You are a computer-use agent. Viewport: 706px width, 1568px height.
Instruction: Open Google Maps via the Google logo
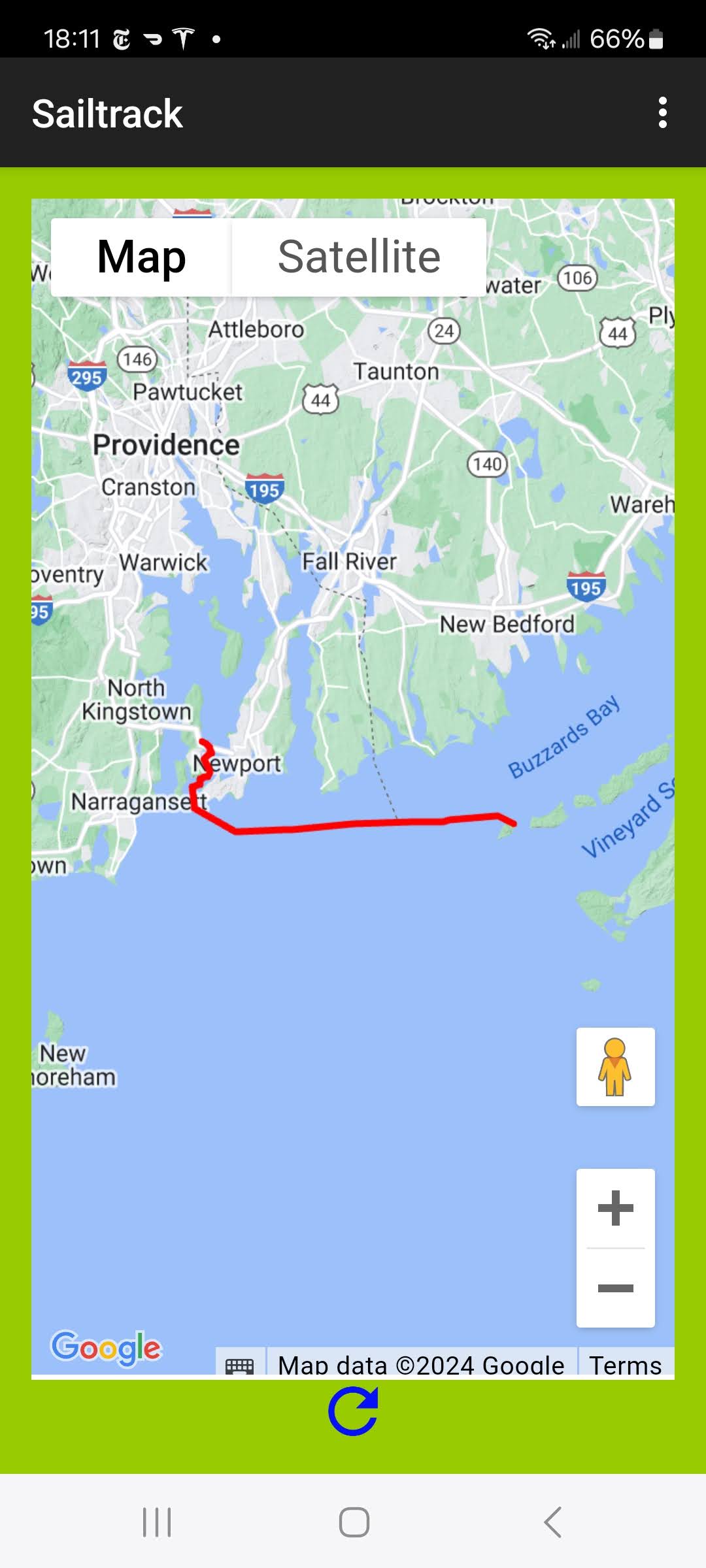(106, 1348)
